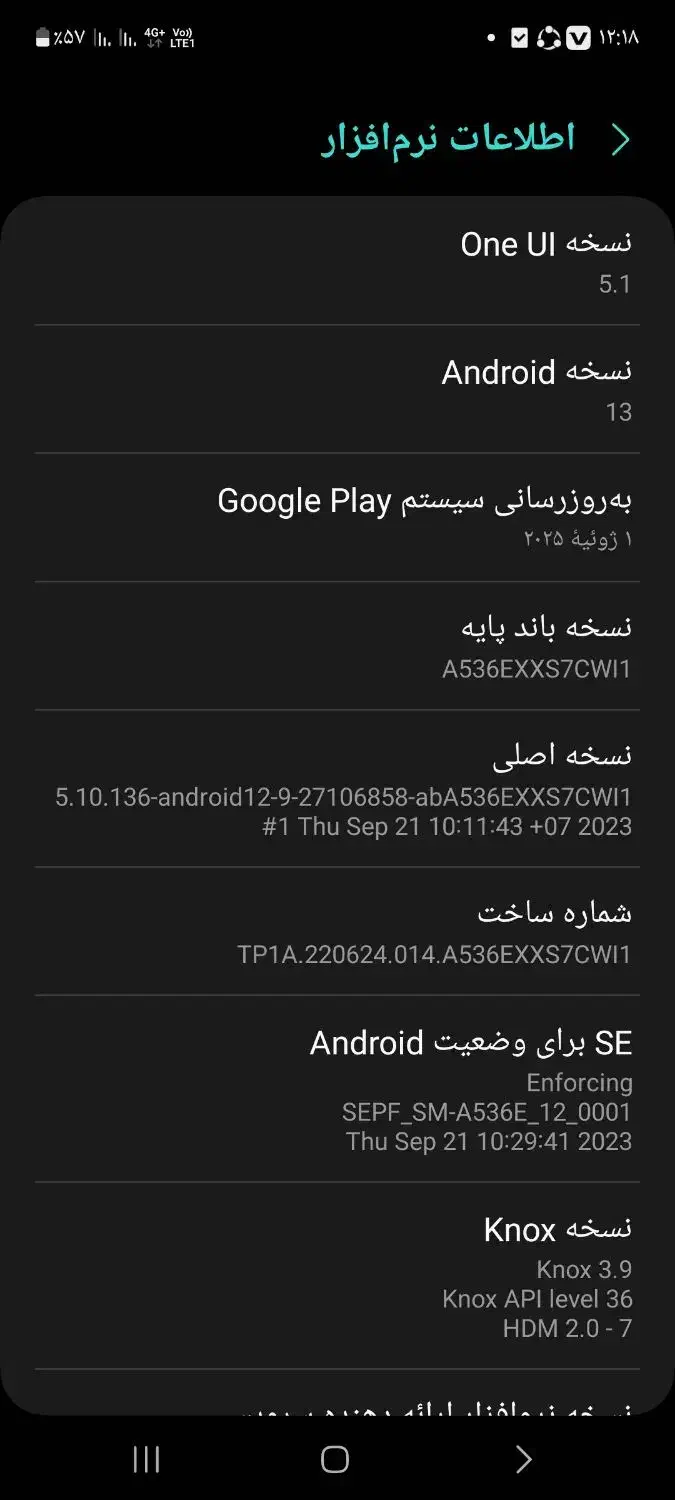Go to the home screen
Image resolution: width=675 pixels, height=1500 pixels.
pyautogui.click(x=335, y=1460)
